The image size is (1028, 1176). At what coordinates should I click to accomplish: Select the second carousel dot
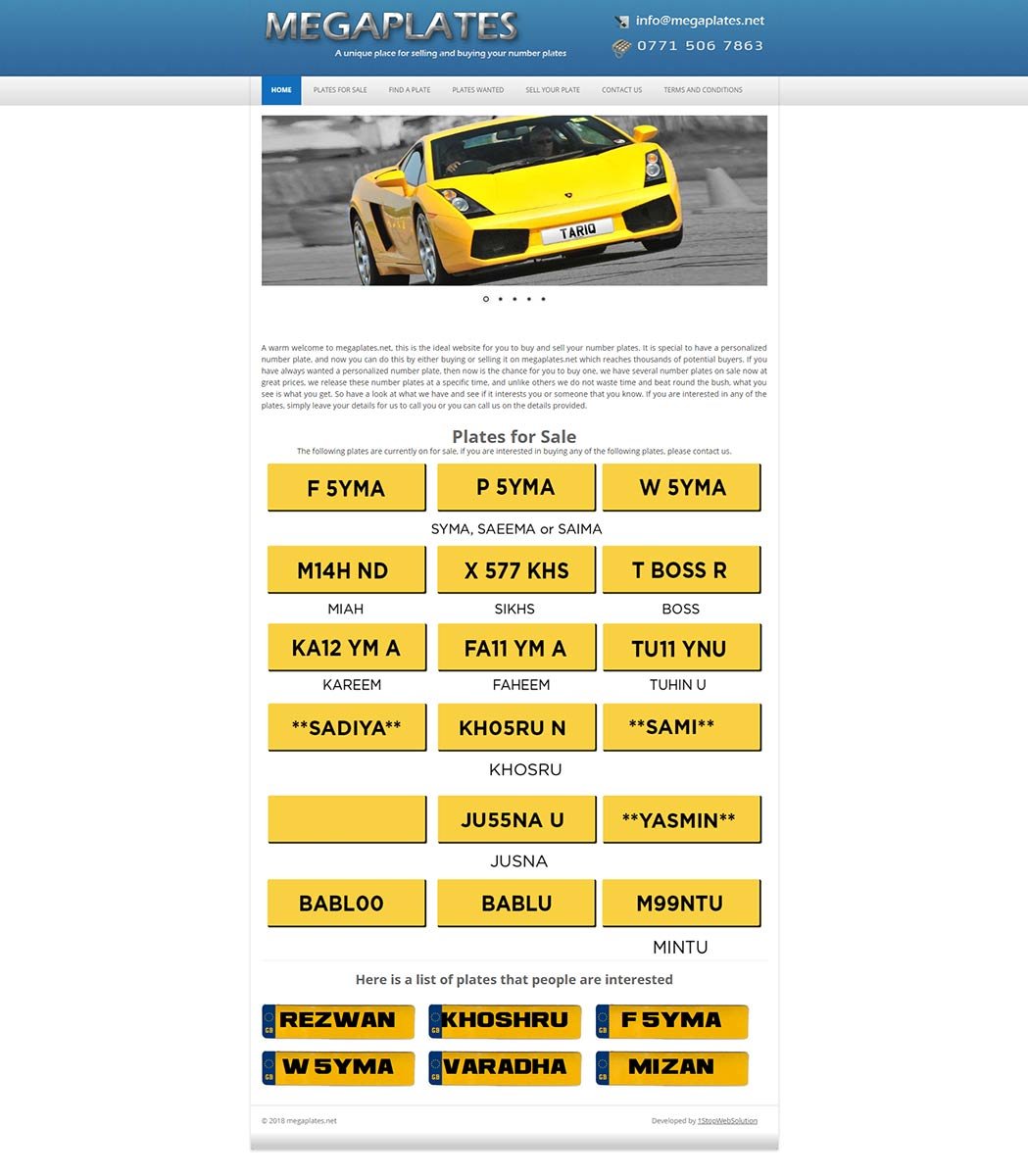coord(501,299)
